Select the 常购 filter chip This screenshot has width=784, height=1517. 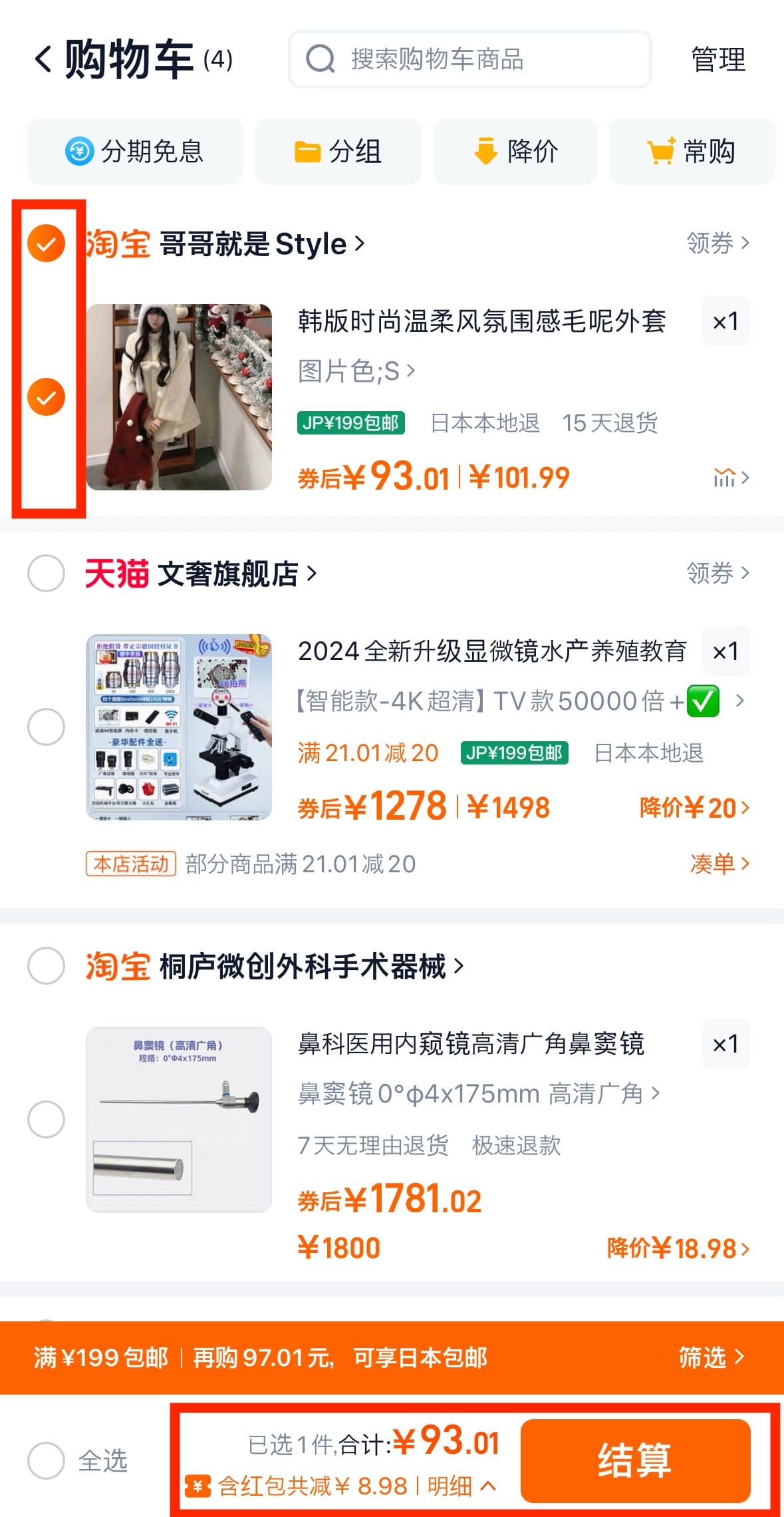692,152
